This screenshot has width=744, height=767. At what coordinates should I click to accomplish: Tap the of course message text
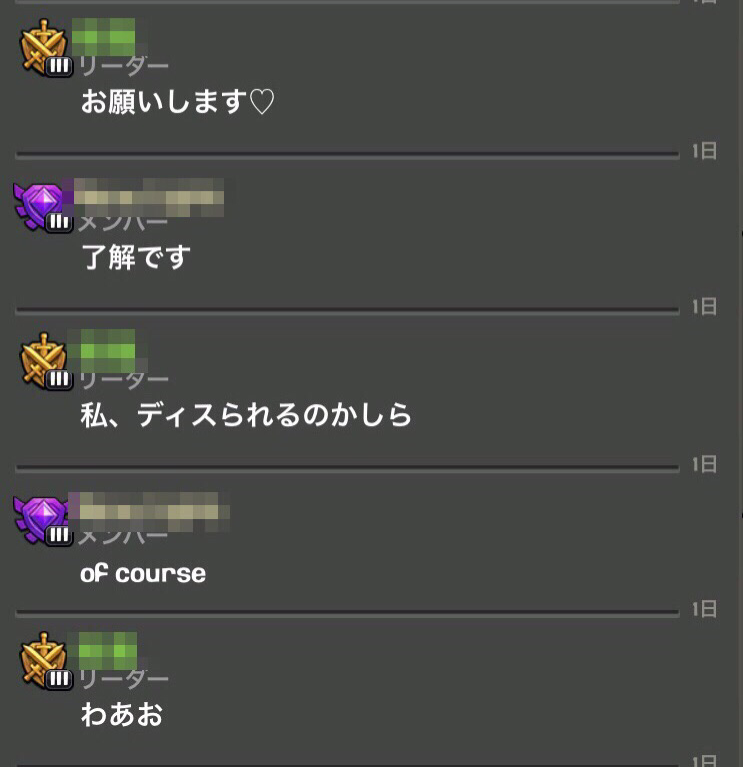[142, 573]
